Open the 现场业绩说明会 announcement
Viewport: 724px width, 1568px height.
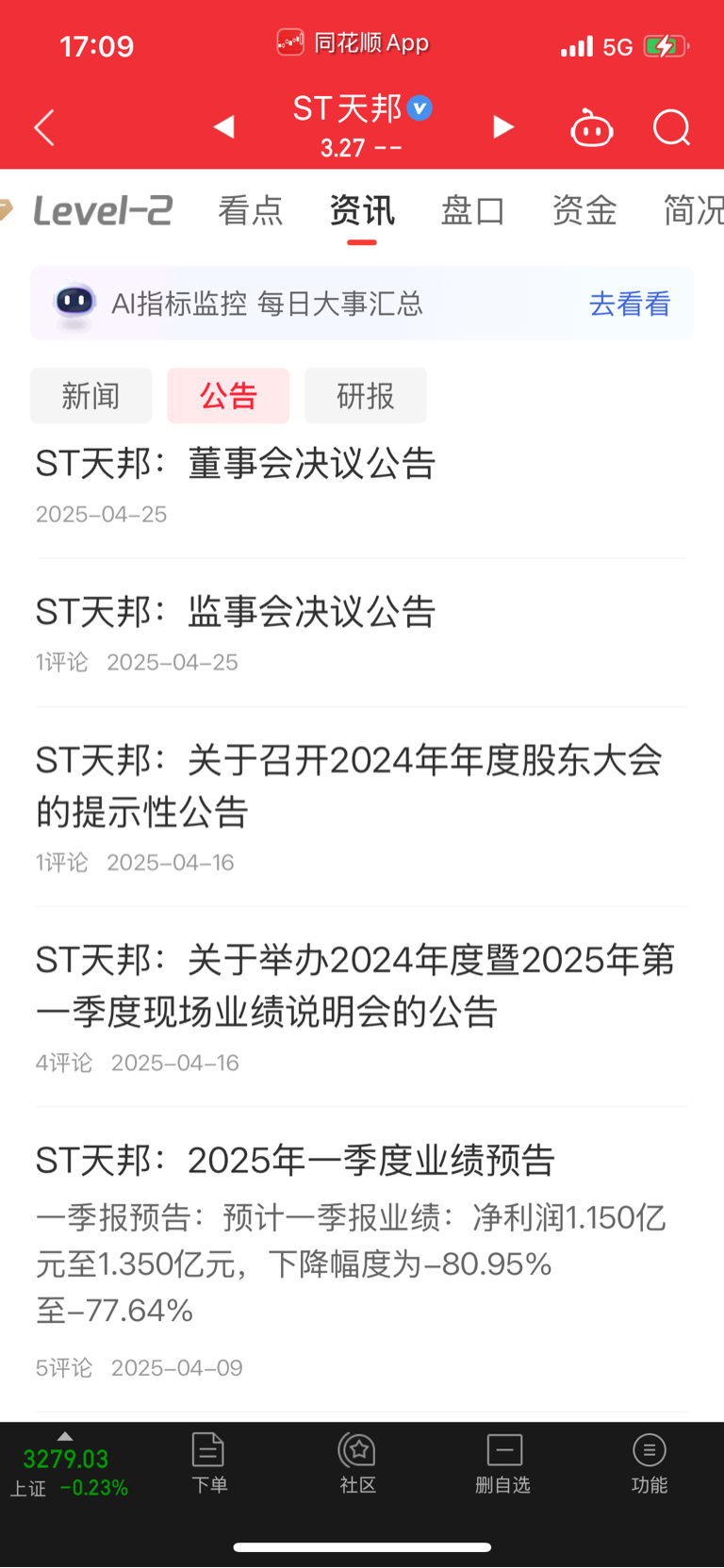click(x=362, y=1008)
